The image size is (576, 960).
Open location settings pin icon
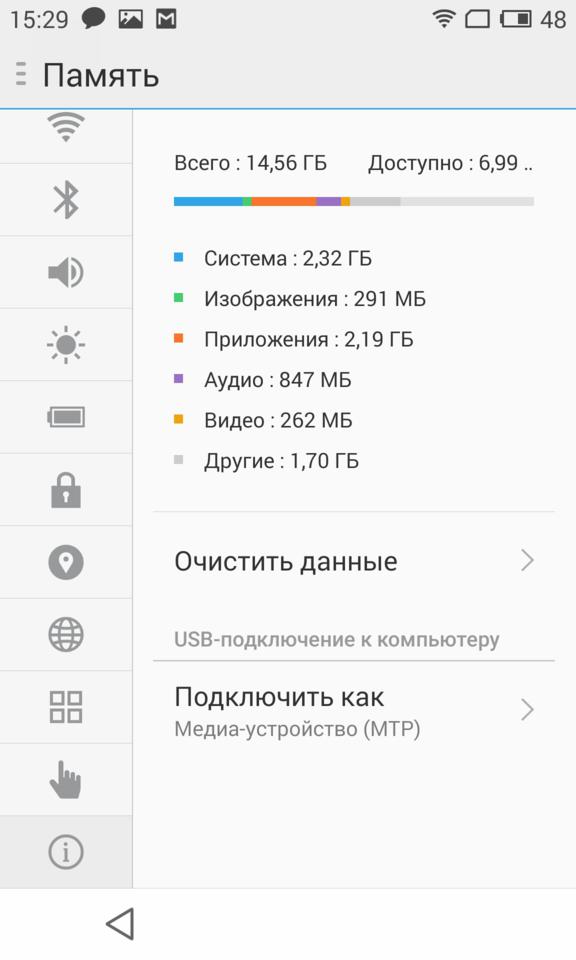[x=65, y=562]
